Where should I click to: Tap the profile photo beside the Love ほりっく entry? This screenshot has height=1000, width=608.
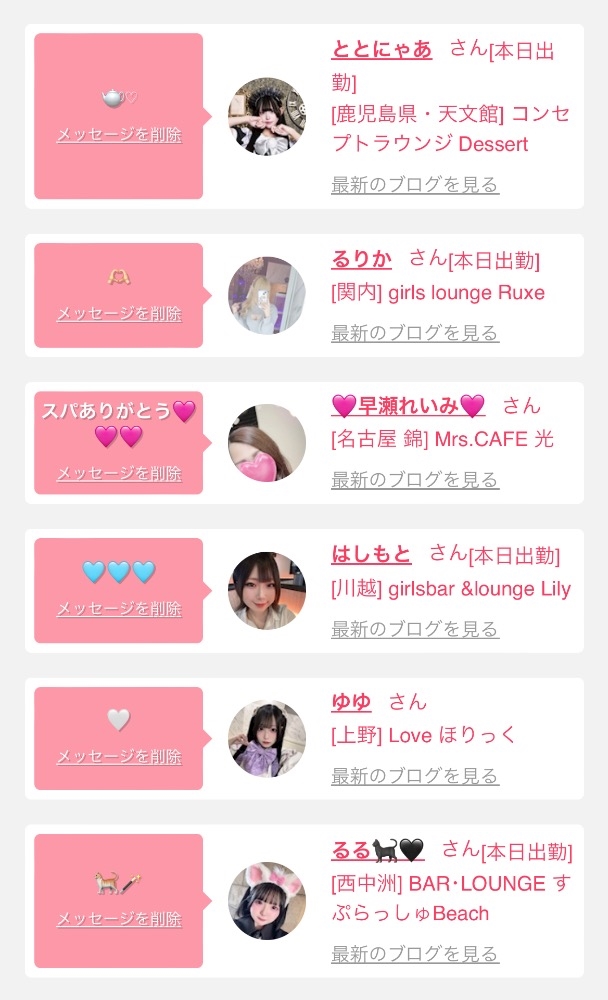pos(267,739)
